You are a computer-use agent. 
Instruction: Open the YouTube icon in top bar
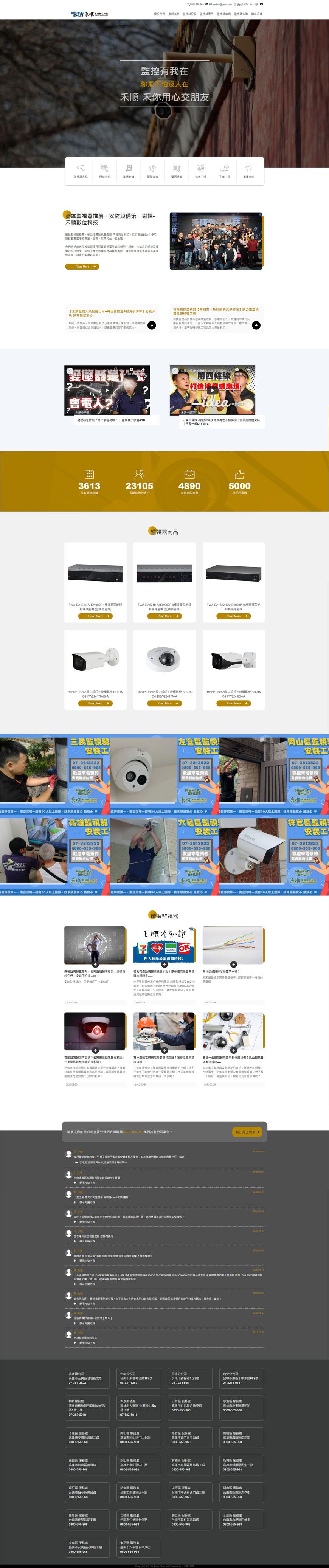[261, 4]
